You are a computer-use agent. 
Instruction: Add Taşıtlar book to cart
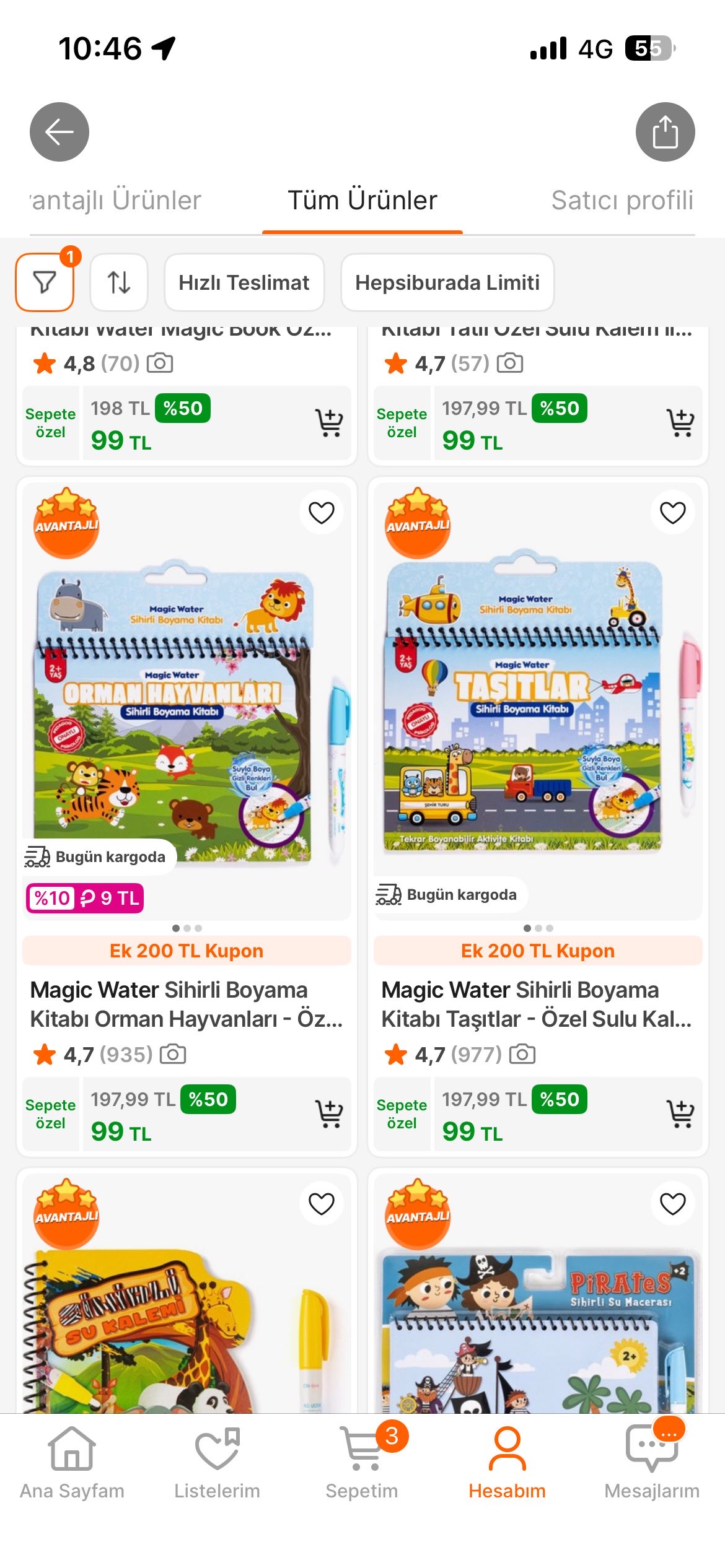coord(680,1113)
